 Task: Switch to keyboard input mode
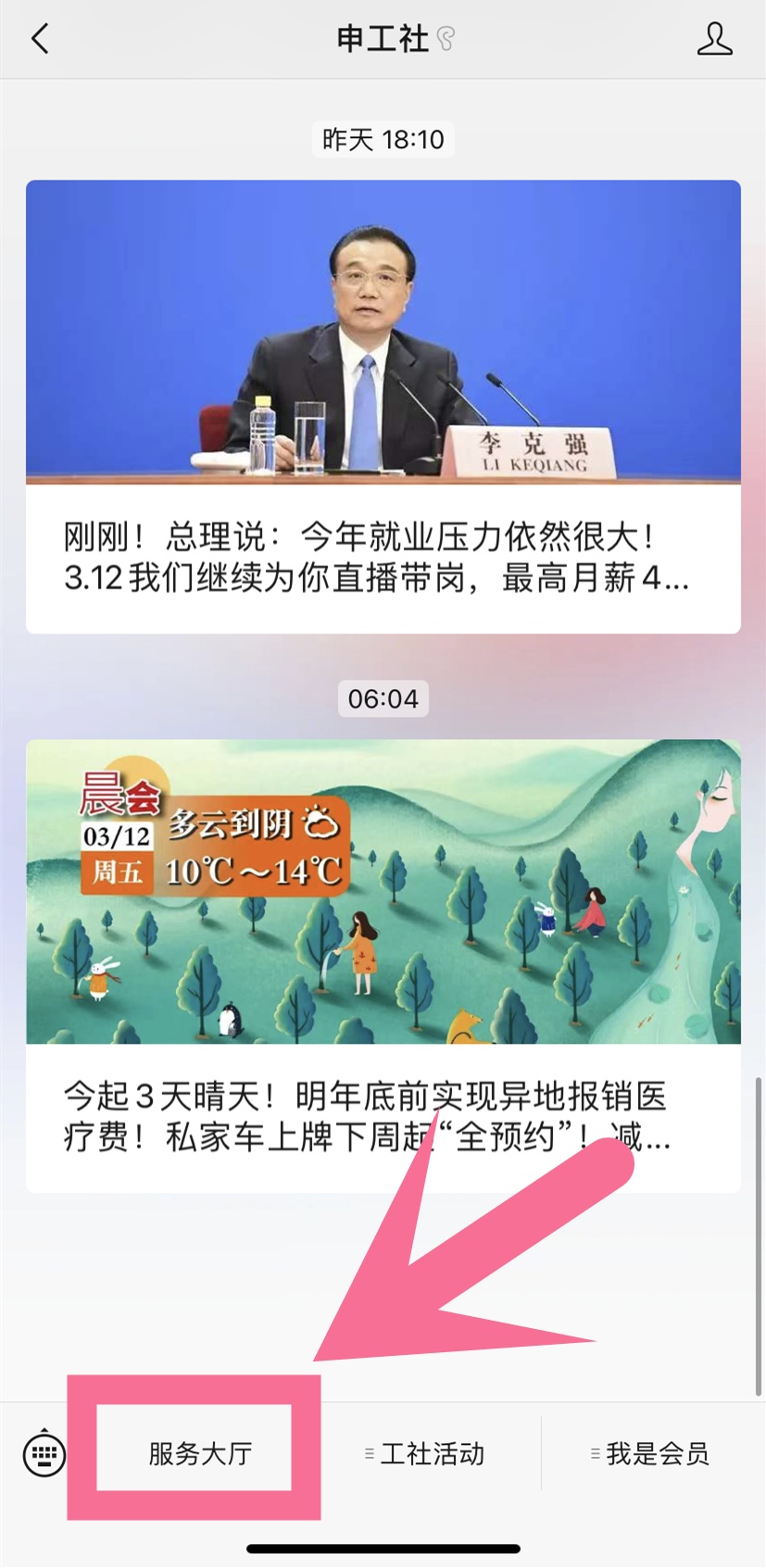click(44, 1453)
